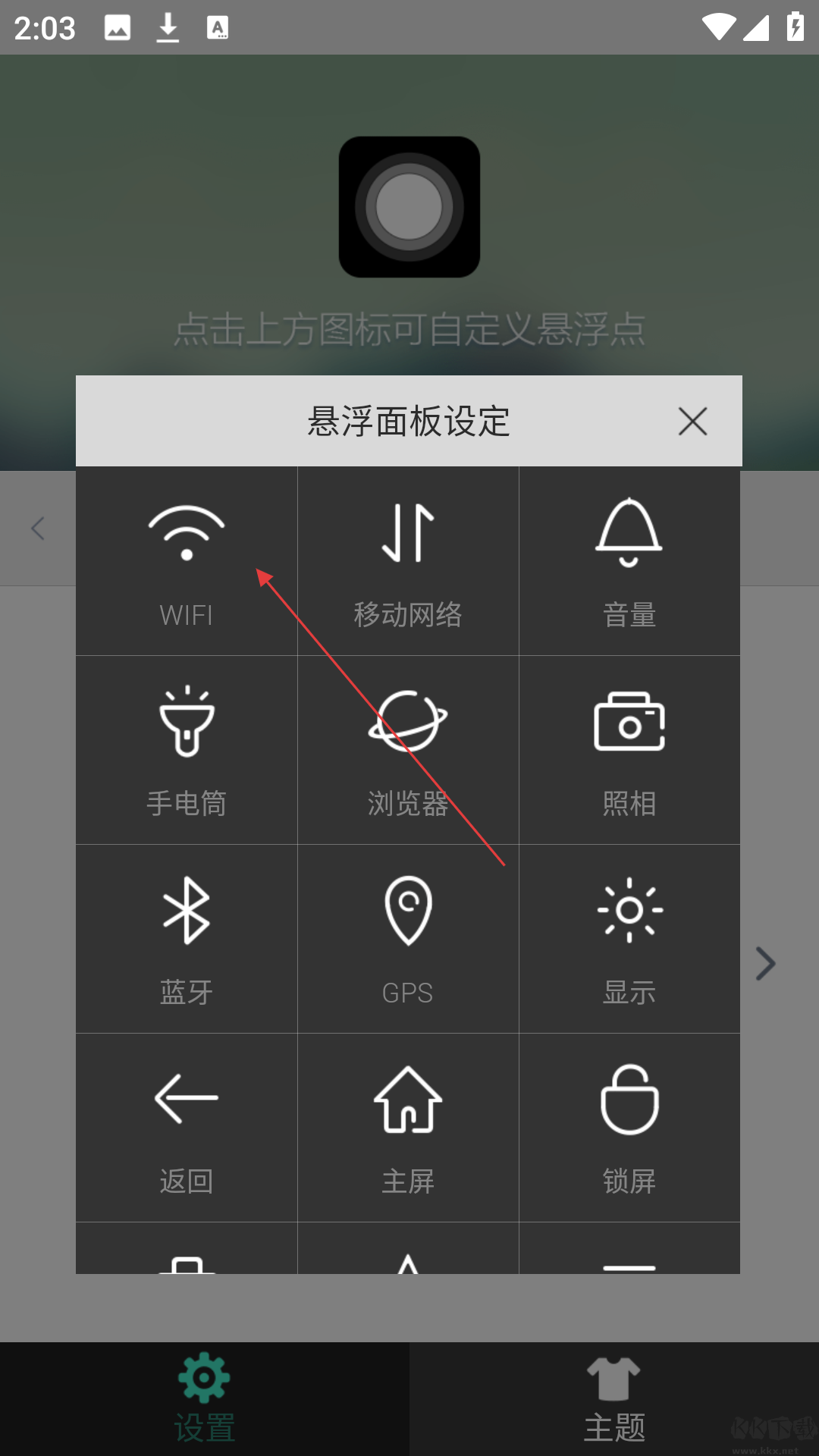Select the 主屏 home action
The height and width of the screenshot is (1456, 819).
coord(408,1128)
